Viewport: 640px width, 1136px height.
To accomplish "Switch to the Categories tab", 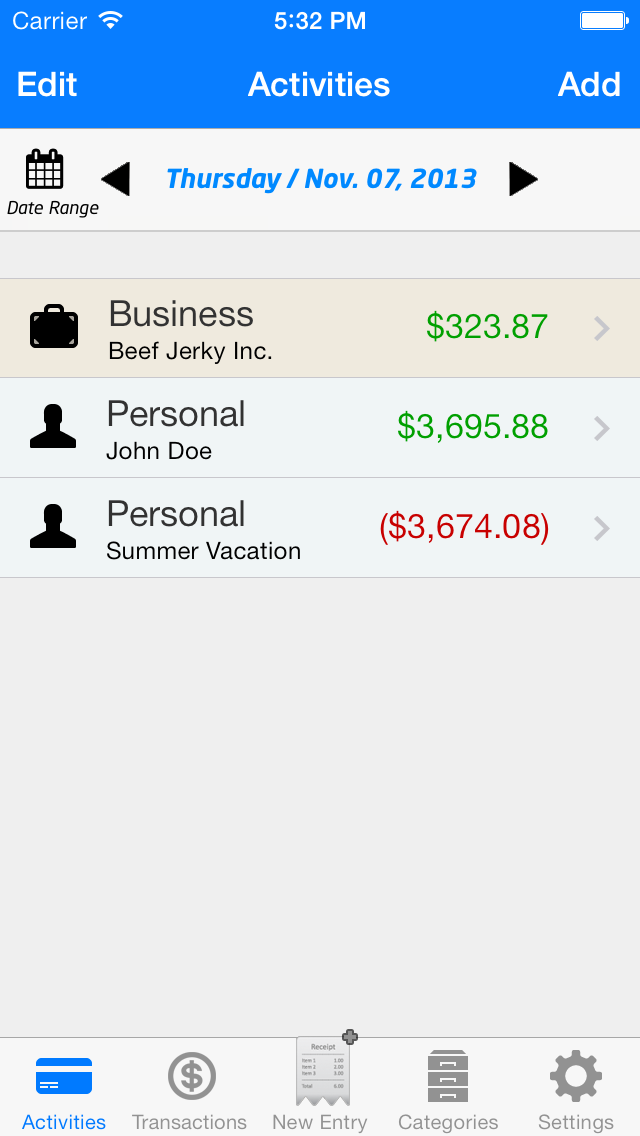I will click(x=448, y=1089).
